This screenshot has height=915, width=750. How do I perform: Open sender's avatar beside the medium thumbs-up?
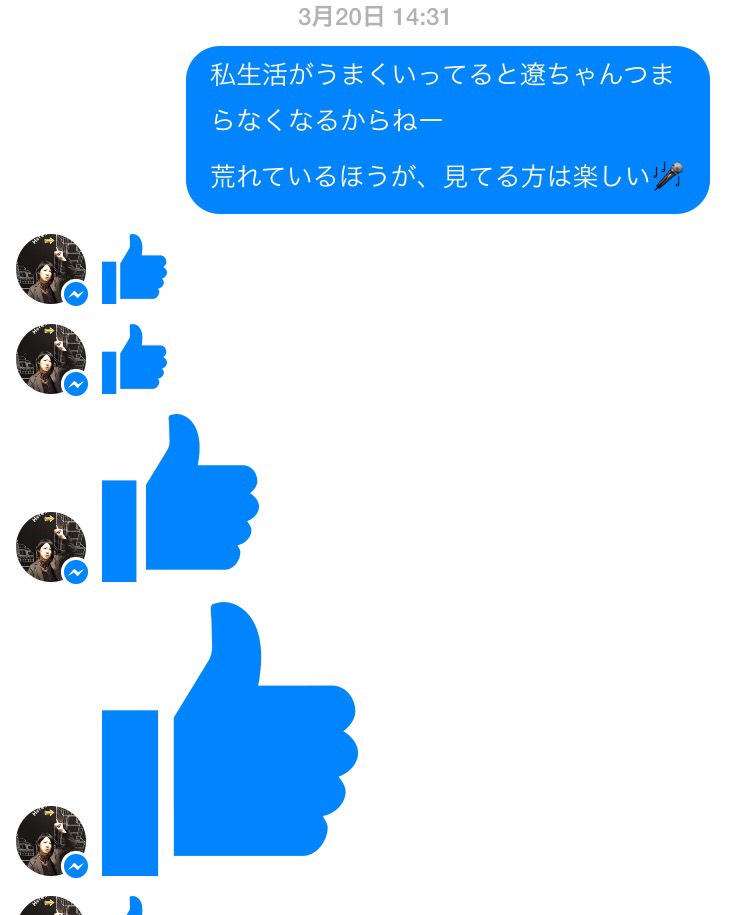coord(50,547)
